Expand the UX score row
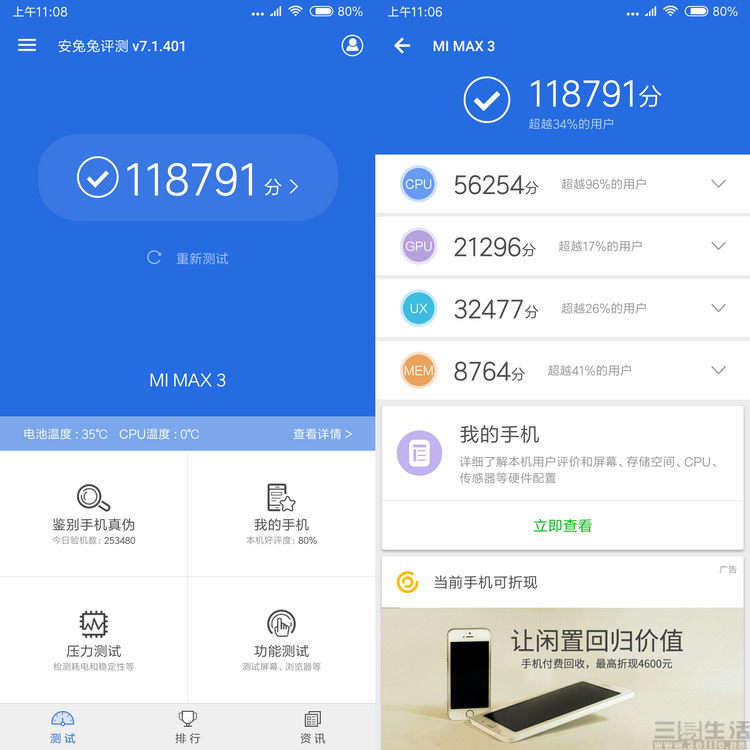Viewport: 750px width, 750px height. pos(717,308)
